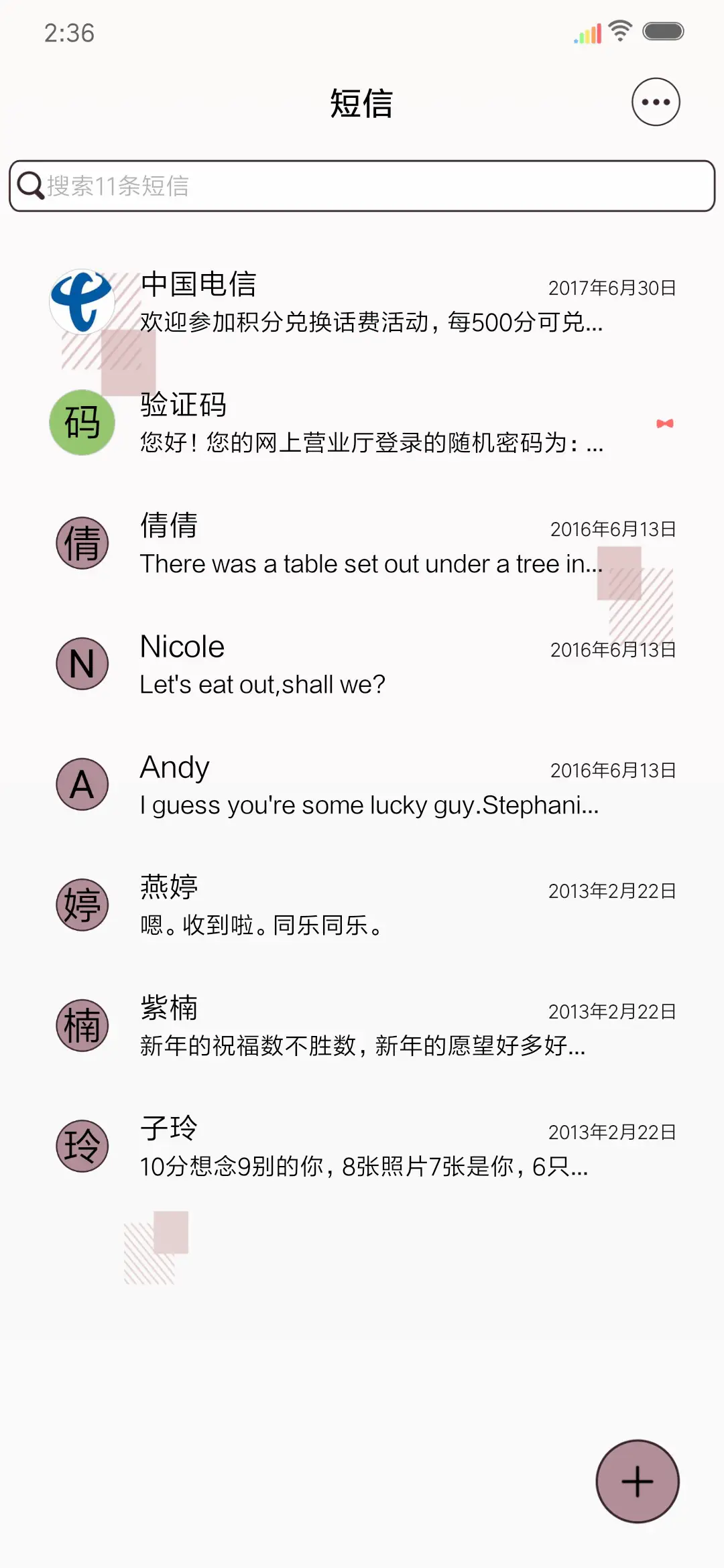Click the magnifier icon in search bar

point(32,186)
